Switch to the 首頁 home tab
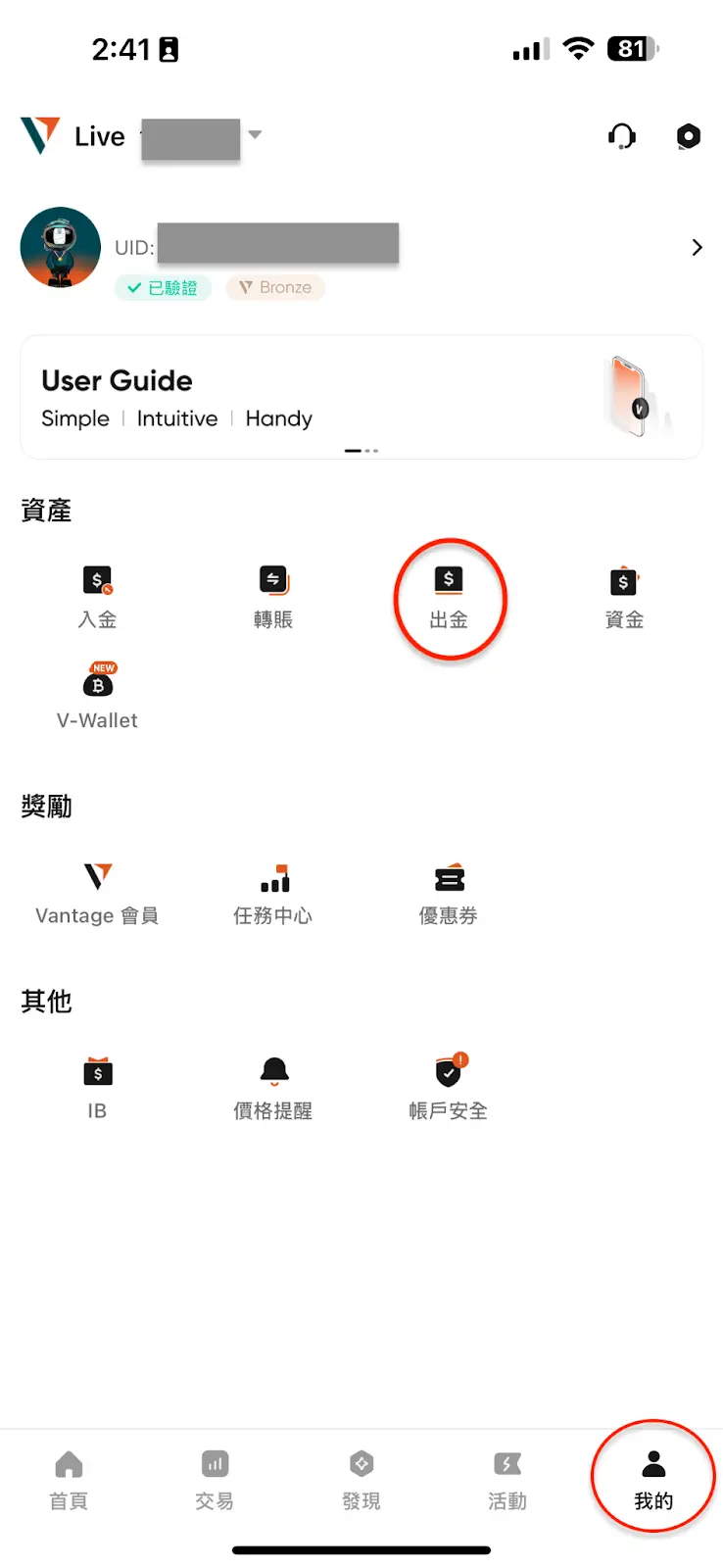723x1568 pixels. point(69,1480)
